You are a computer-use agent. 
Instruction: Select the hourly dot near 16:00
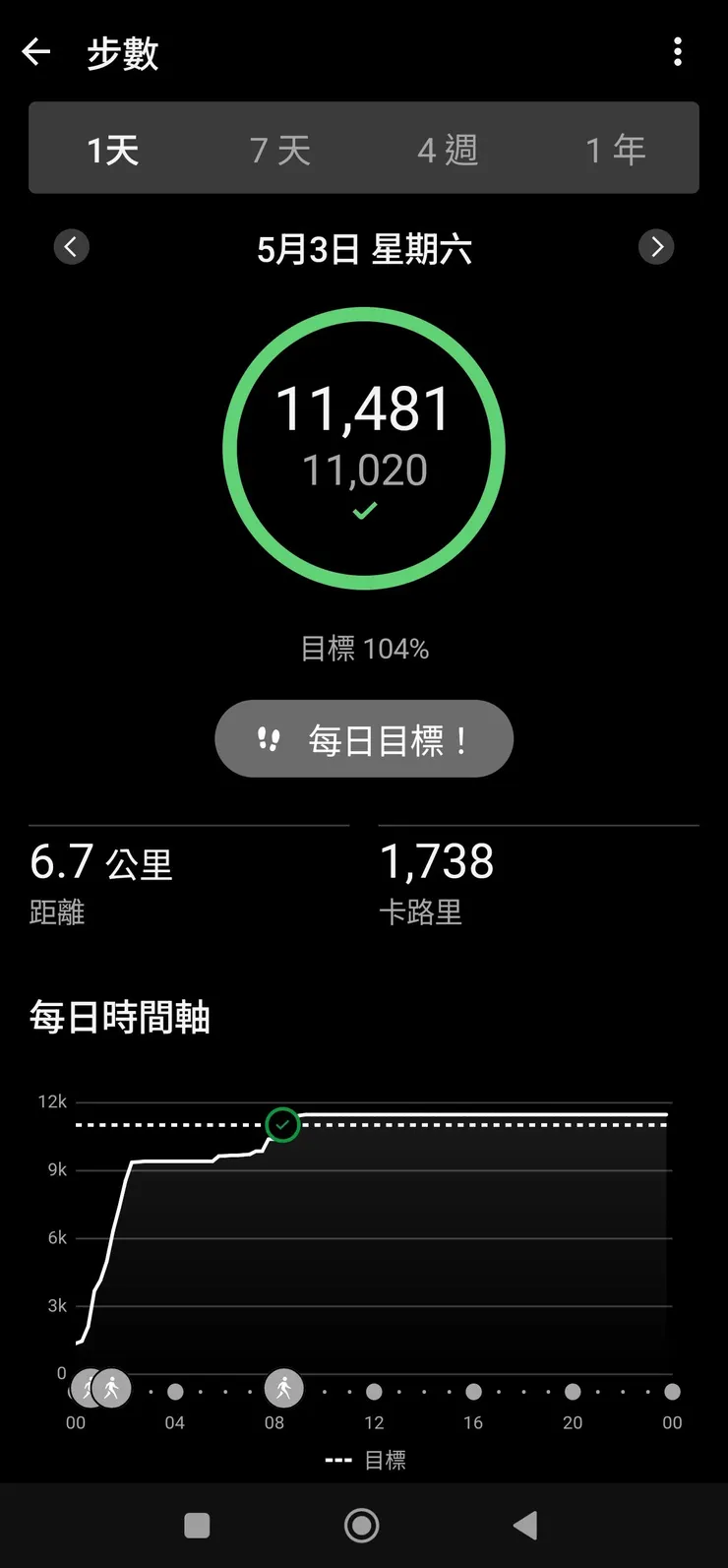(x=473, y=1390)
